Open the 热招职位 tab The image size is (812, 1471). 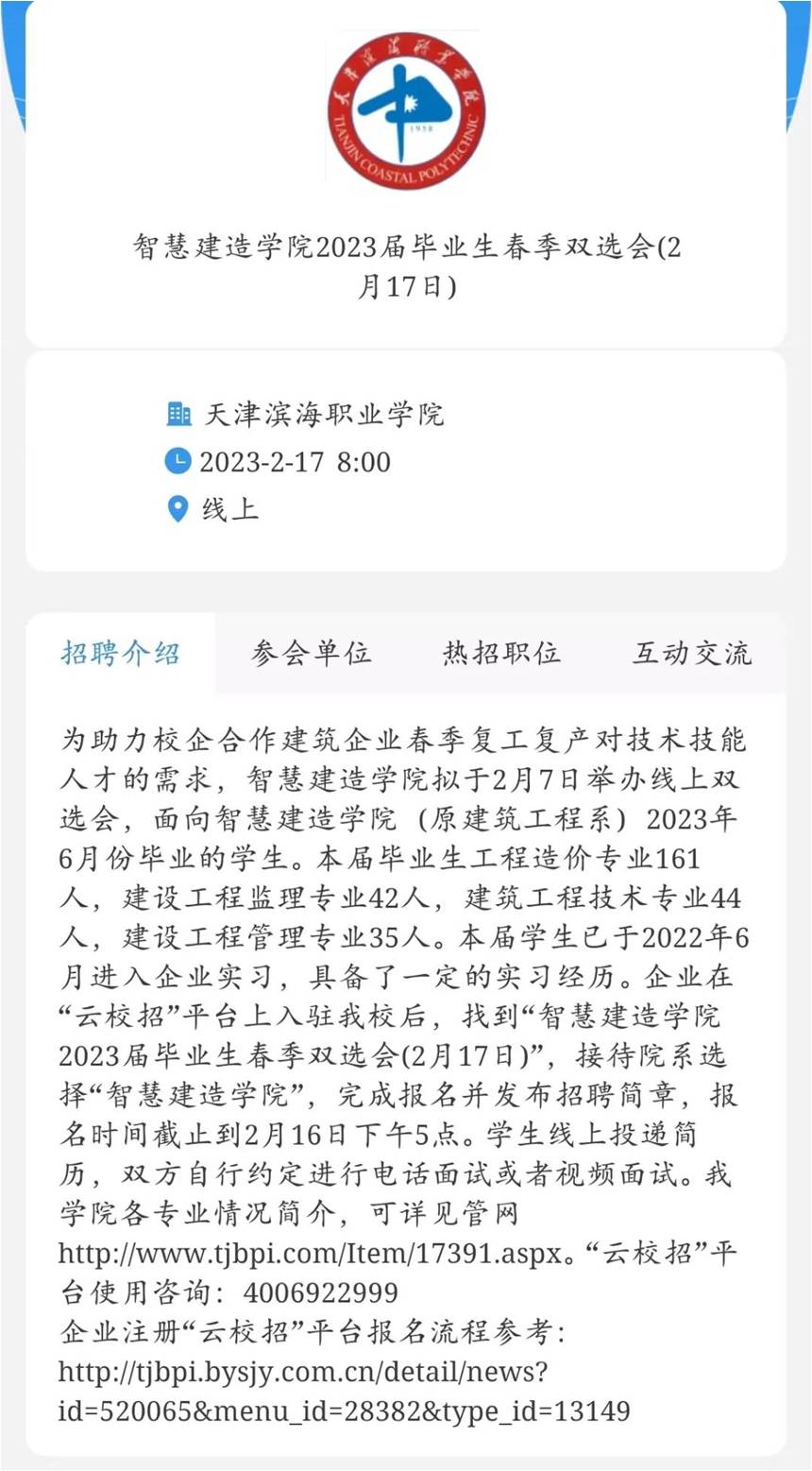point(501,653)
